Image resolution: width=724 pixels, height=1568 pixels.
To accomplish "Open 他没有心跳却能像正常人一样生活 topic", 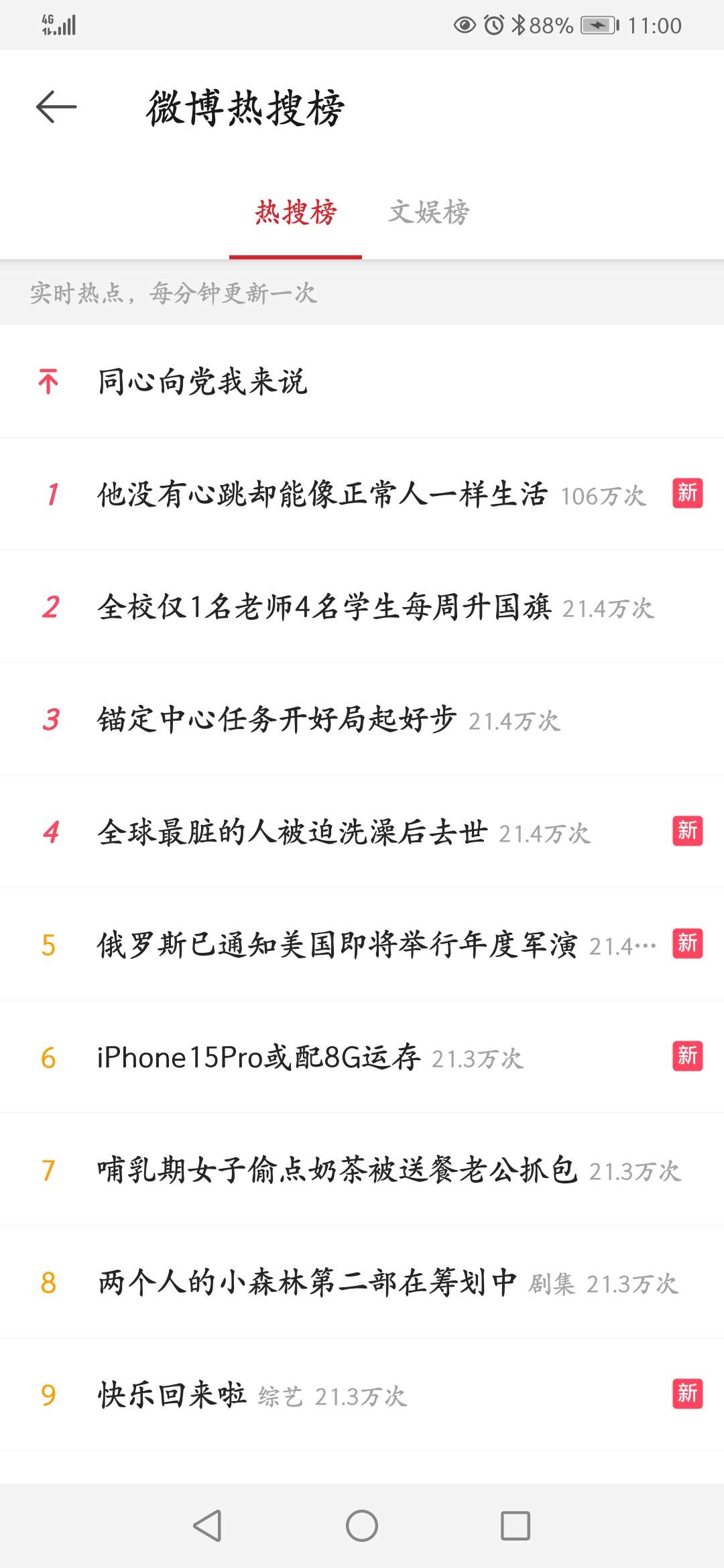I will click(322, 495).
